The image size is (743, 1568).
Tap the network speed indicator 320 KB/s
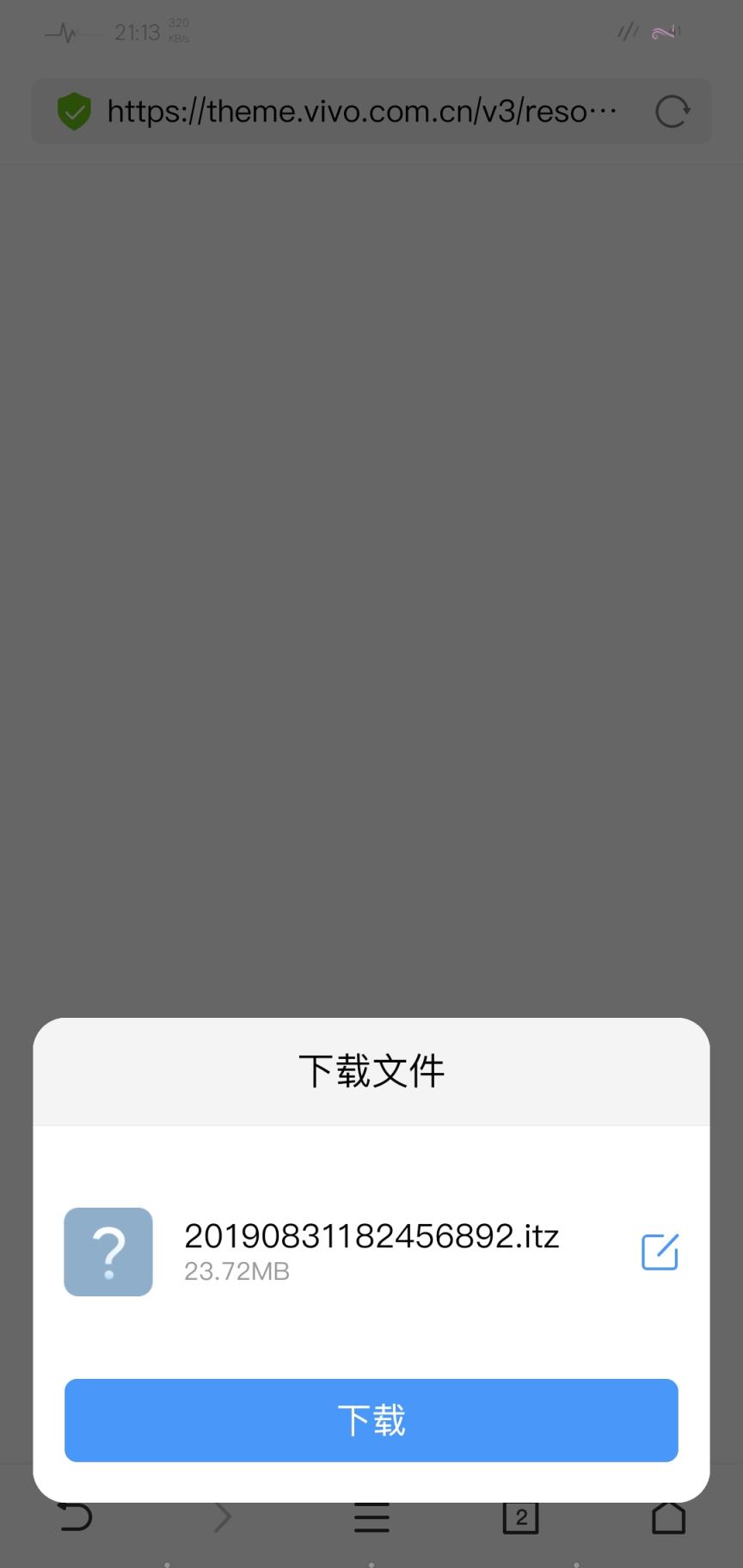click(x=178, y=31)
